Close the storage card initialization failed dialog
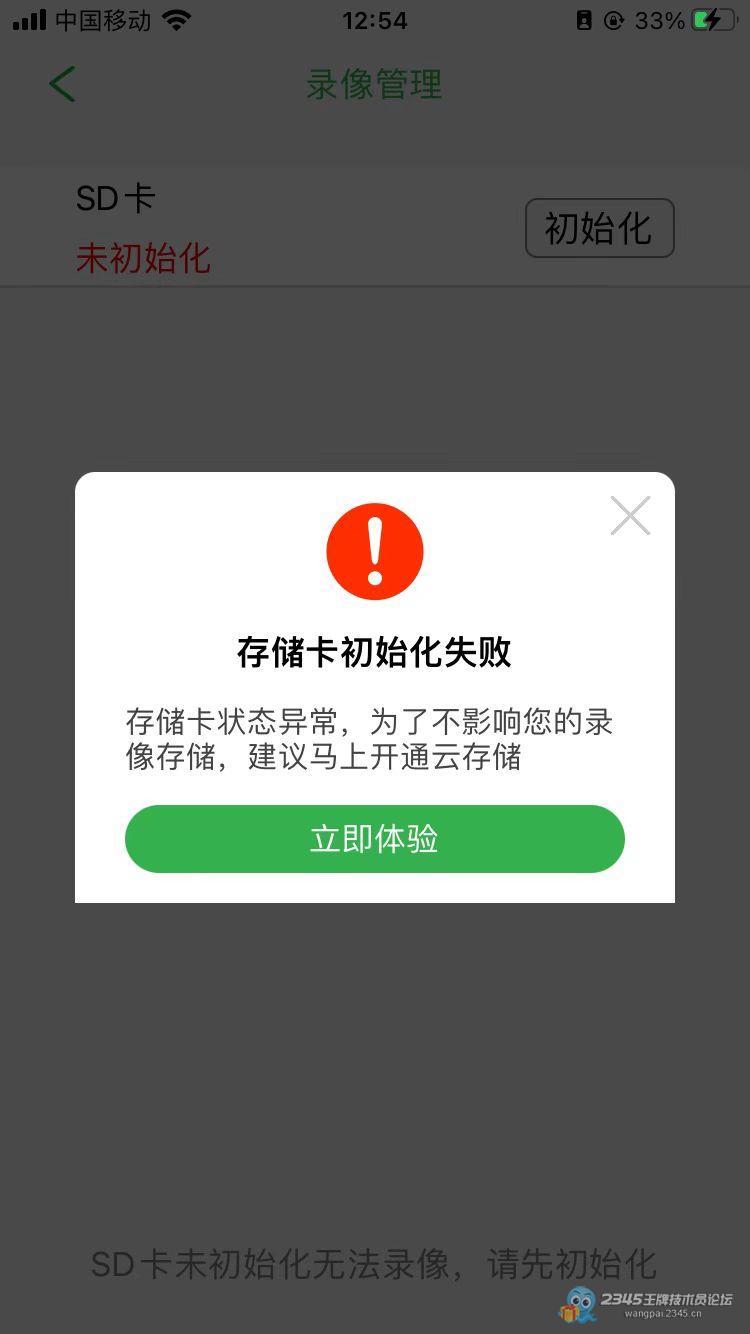Viewport: 750px width, 1334px height. pyautogui.click(x=630, y=516)
